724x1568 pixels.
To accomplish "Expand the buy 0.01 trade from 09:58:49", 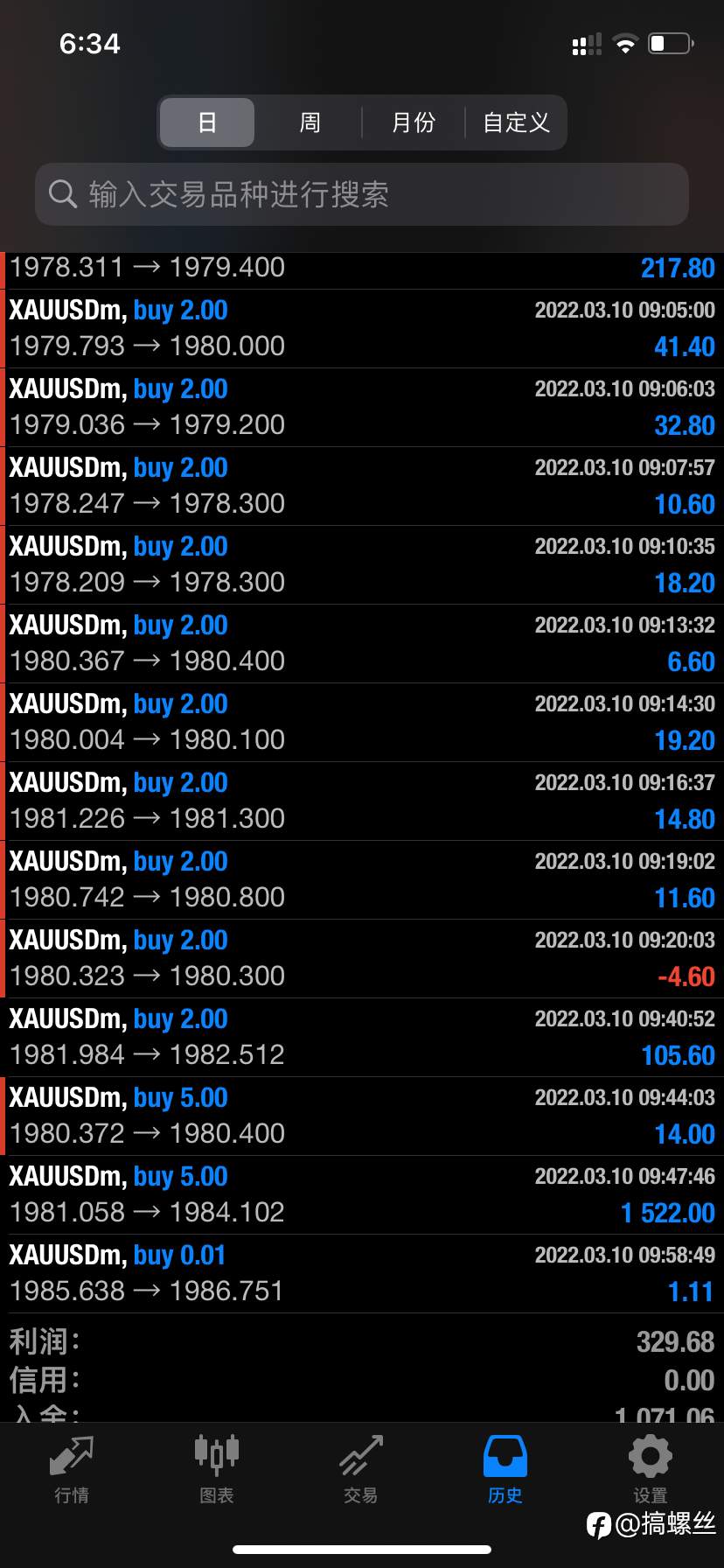I will click(362, 1274).
